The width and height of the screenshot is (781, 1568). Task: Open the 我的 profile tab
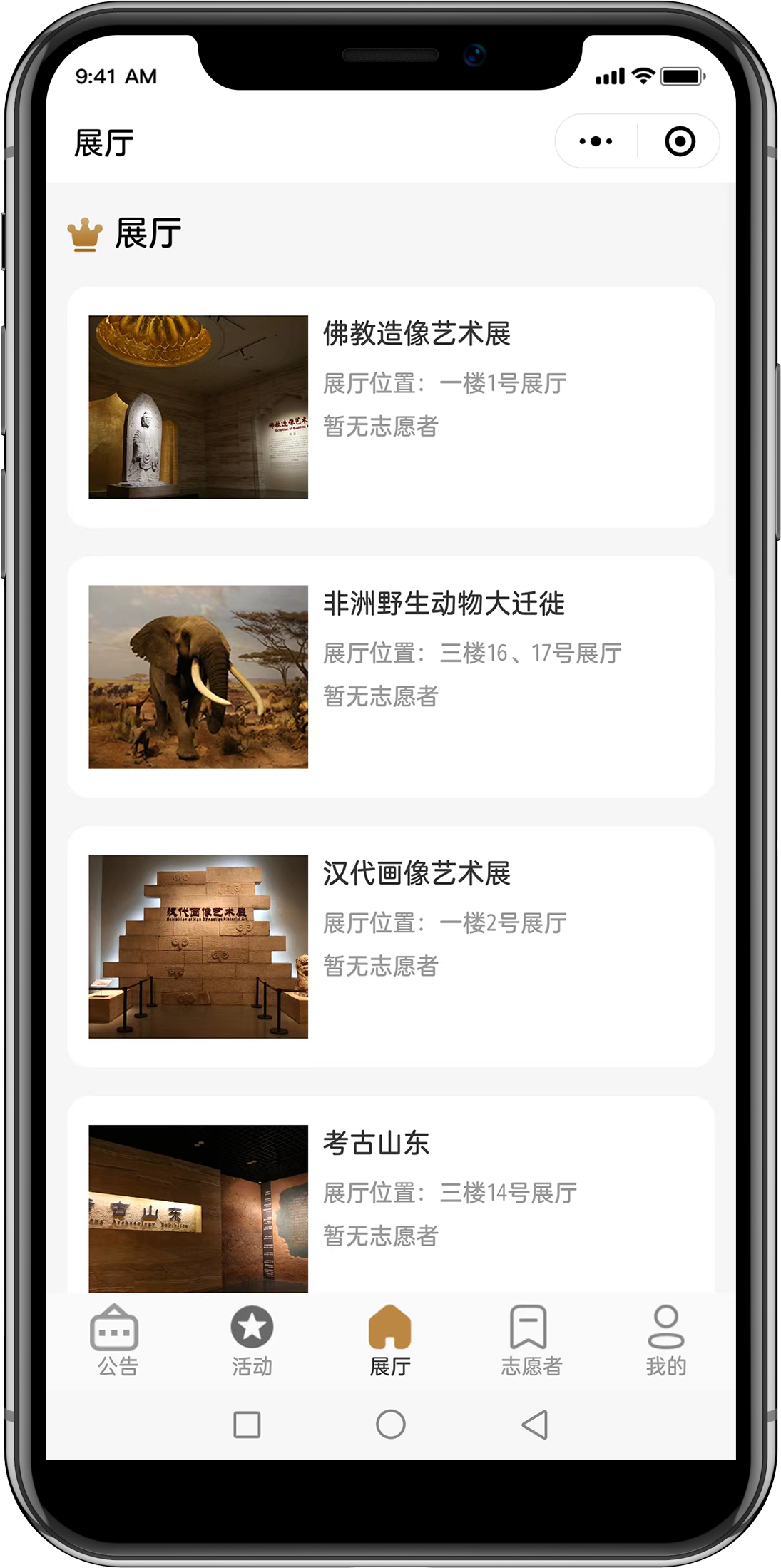click(x=665, y=1340)
